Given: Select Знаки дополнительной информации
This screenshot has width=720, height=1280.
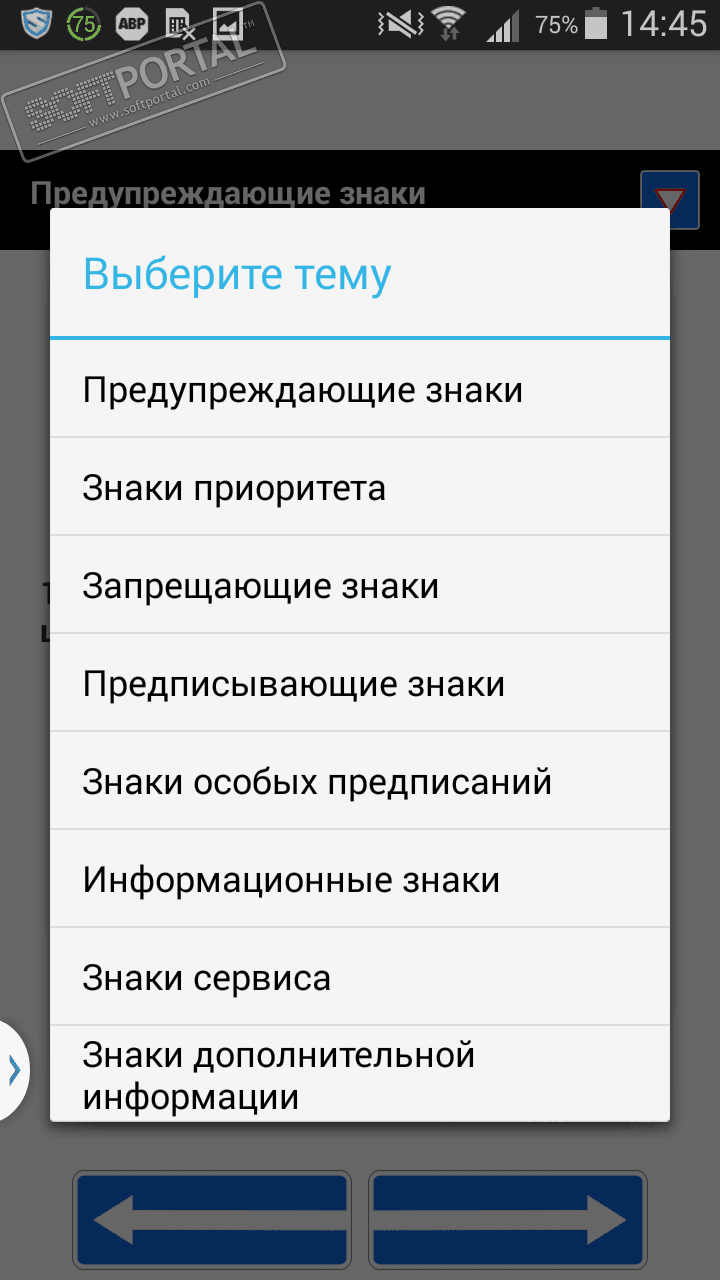Looking at the screenshot, I should pos(360,1073).
